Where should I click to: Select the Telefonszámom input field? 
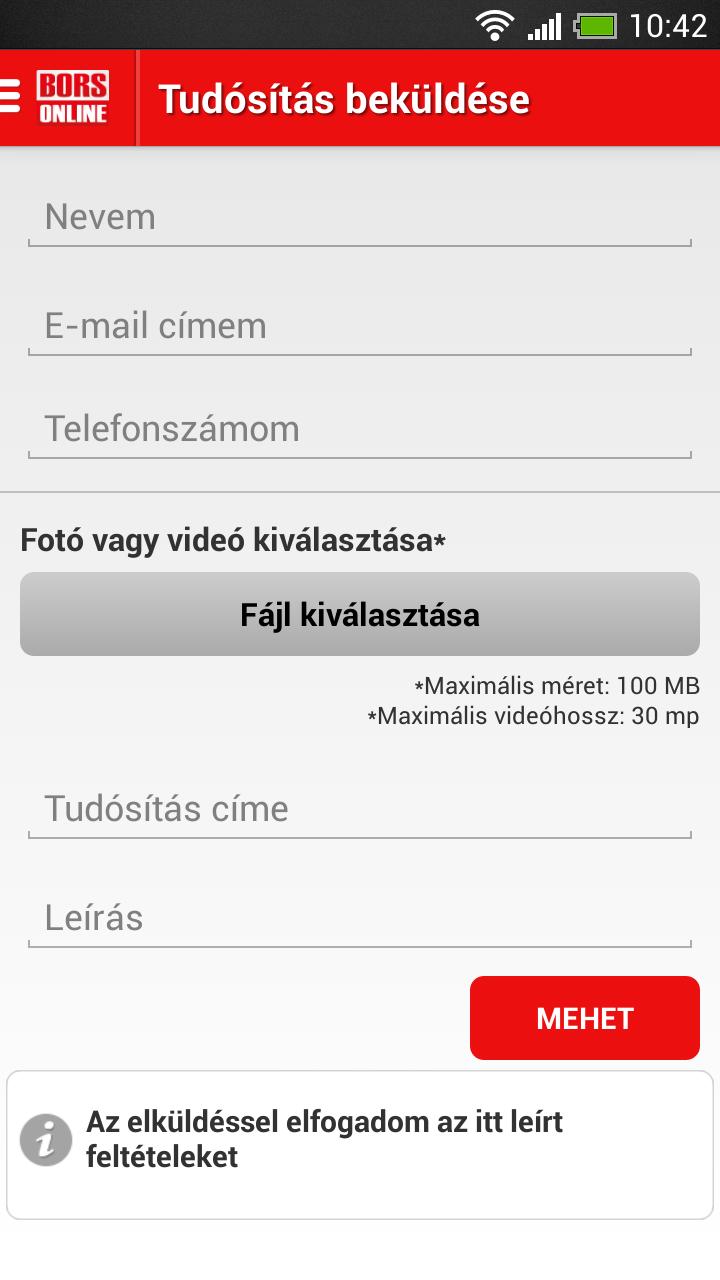(x=360, y=429)
